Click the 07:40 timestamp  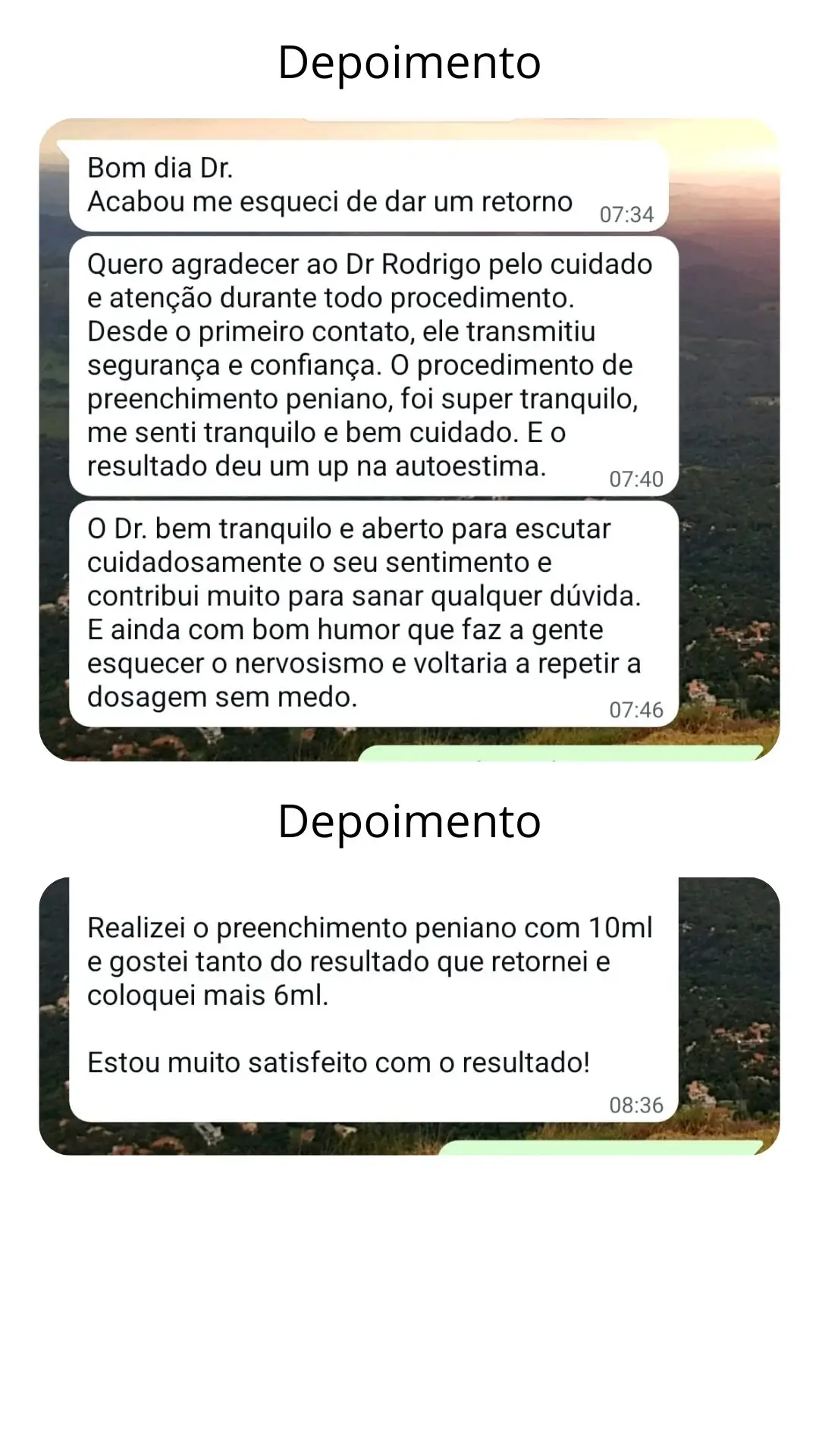pos(636,478)
